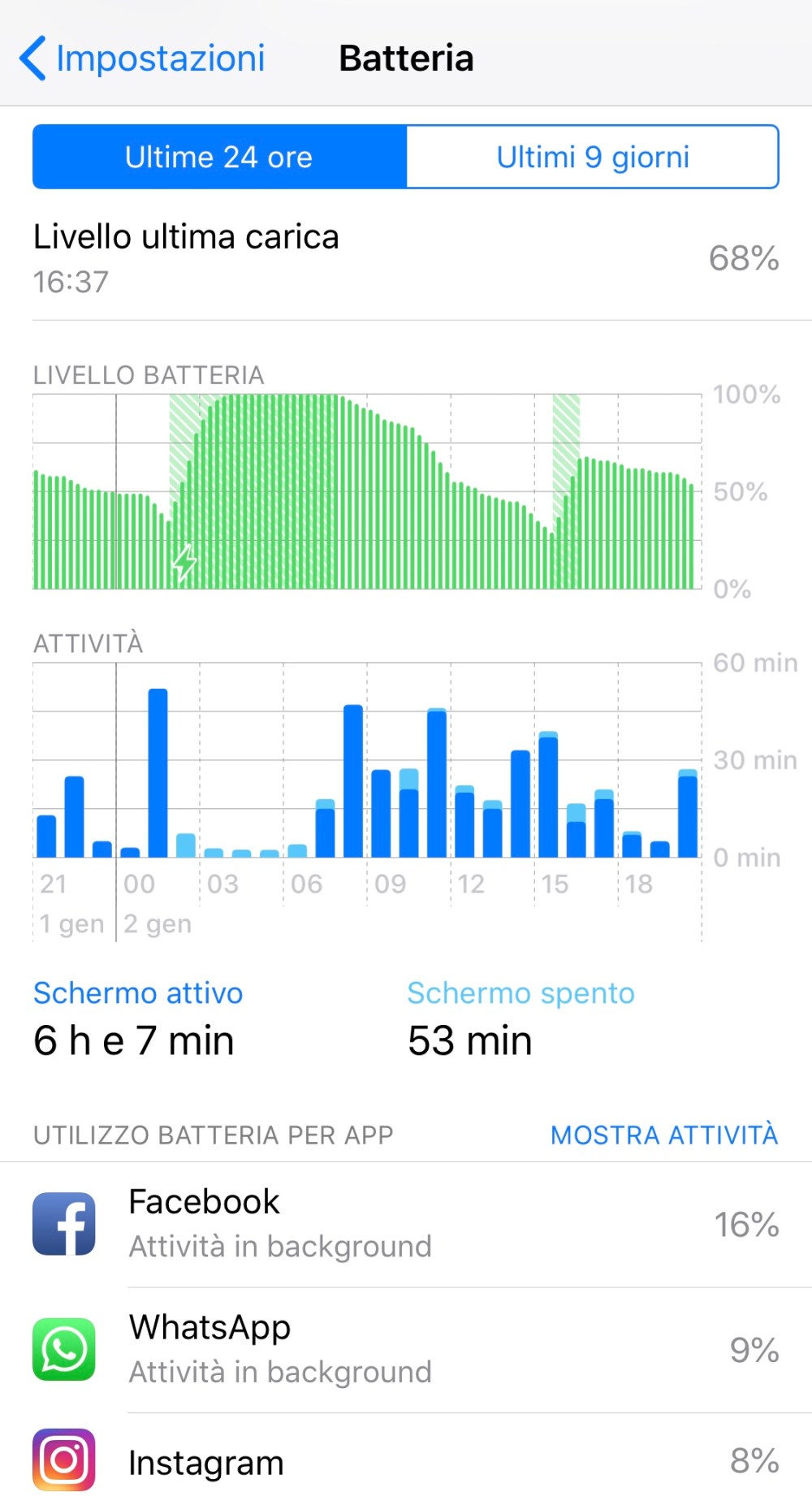Screen dimensions: 812x1505
Task: Tap Mostra Attività link
Action: (663, 1135)
